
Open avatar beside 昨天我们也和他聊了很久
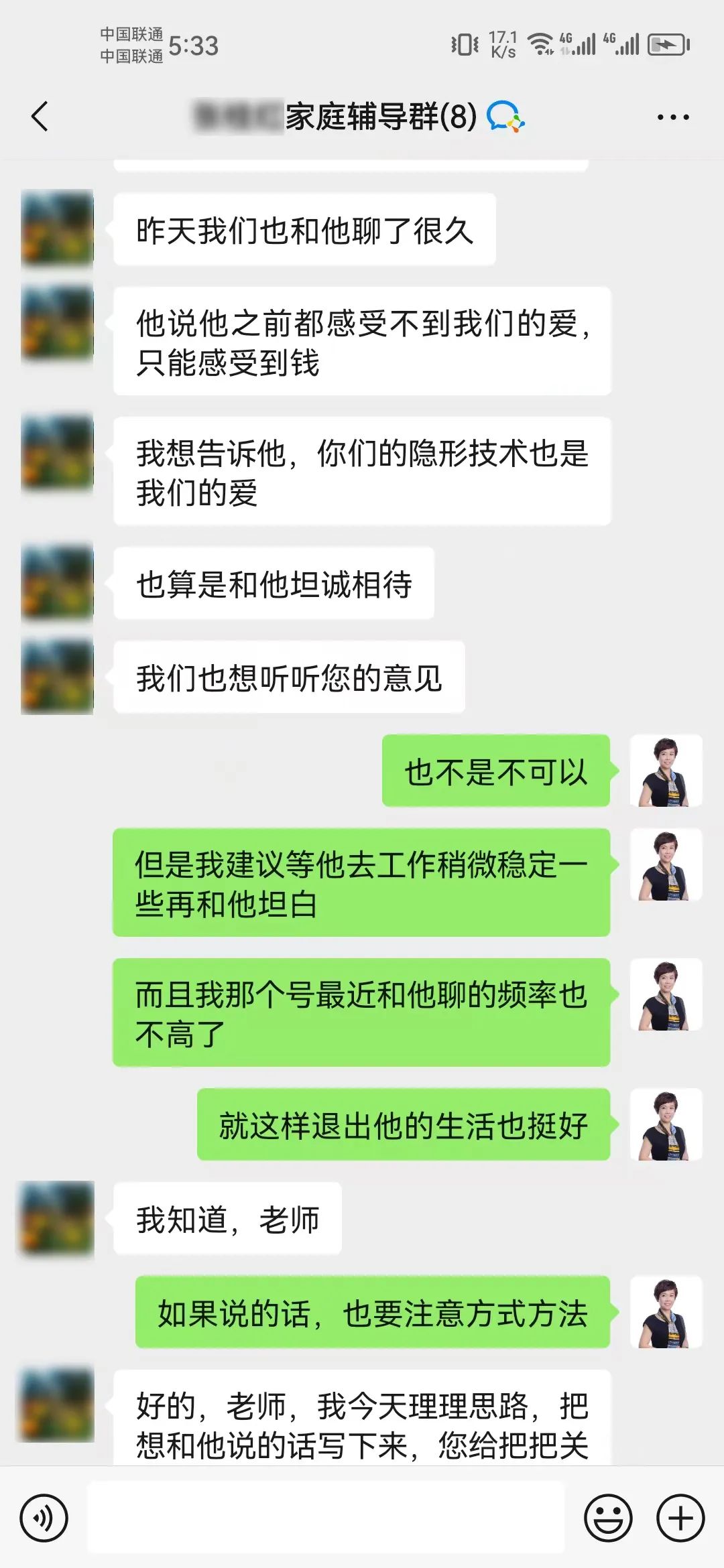(58, 229)
